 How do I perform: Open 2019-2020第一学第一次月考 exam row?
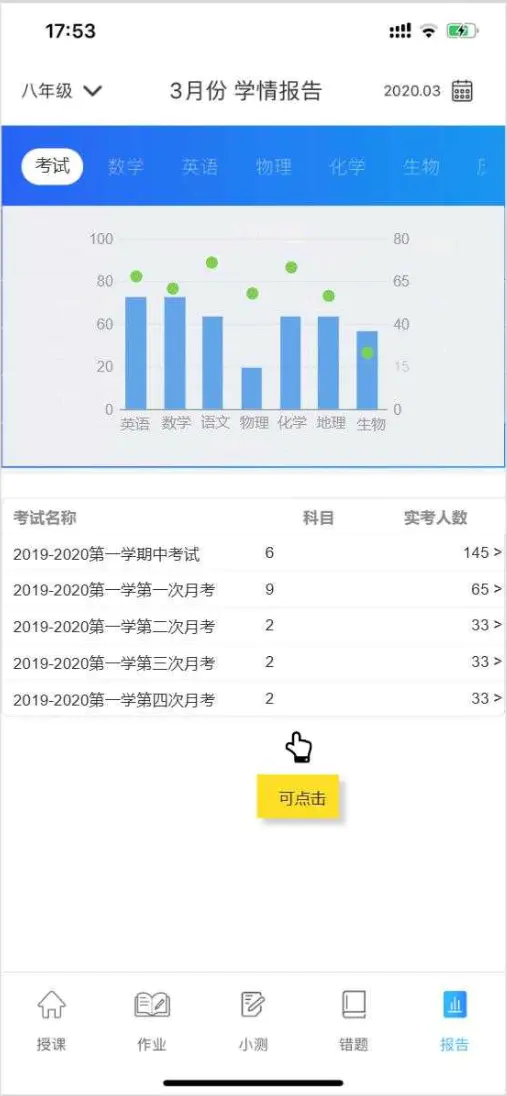tap(253, 591)
